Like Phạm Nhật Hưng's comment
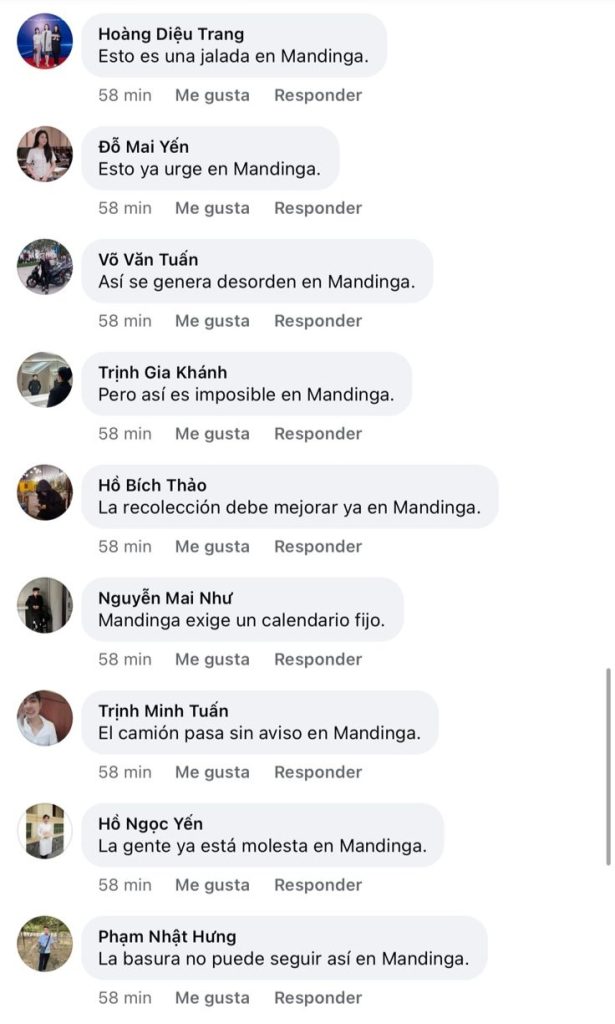Viewport: 615px width, 1024px height. pyautogui.click(x=212, y=998)
